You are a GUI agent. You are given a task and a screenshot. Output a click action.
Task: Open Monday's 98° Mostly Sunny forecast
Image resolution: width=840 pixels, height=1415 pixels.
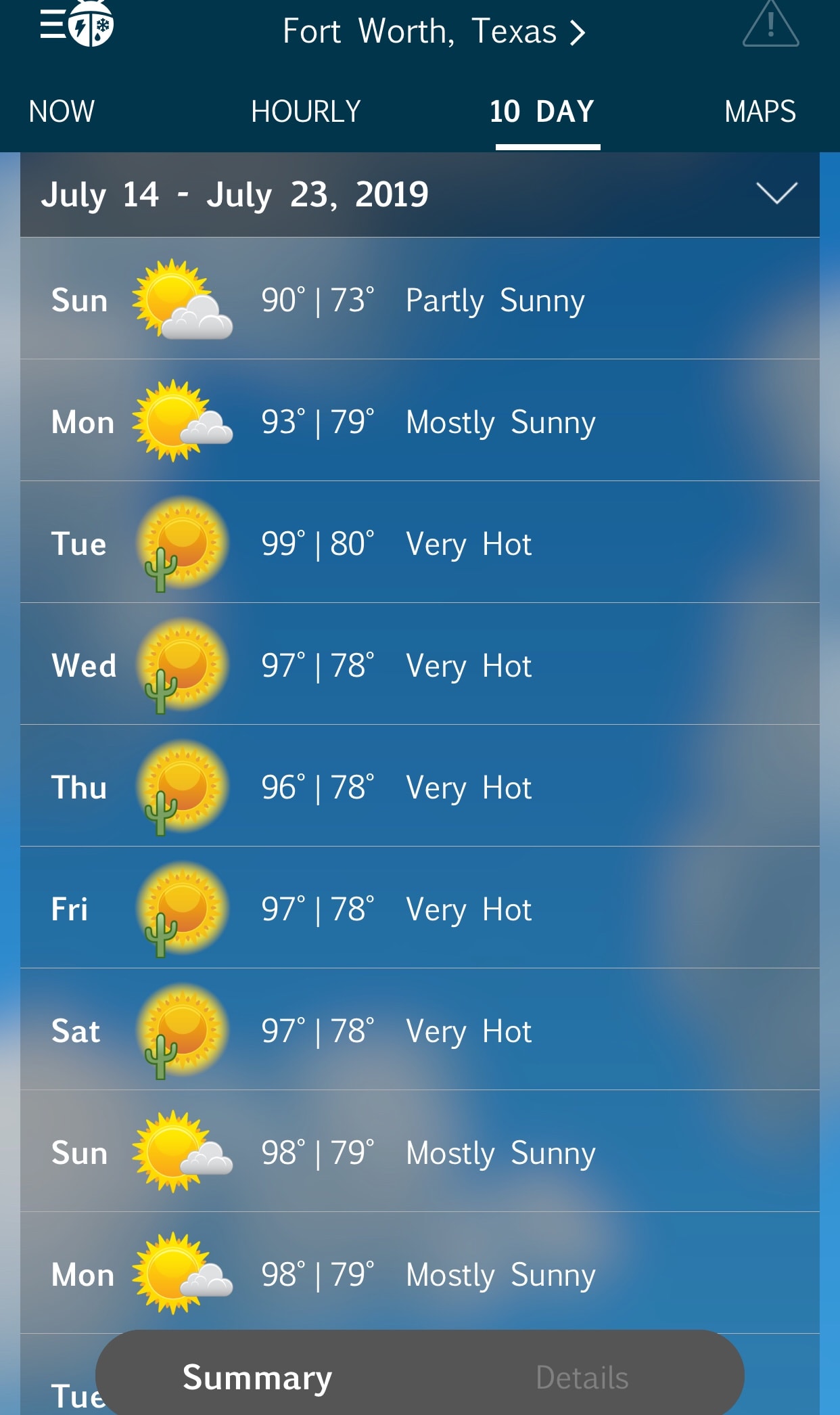(x=419, y=1274)
